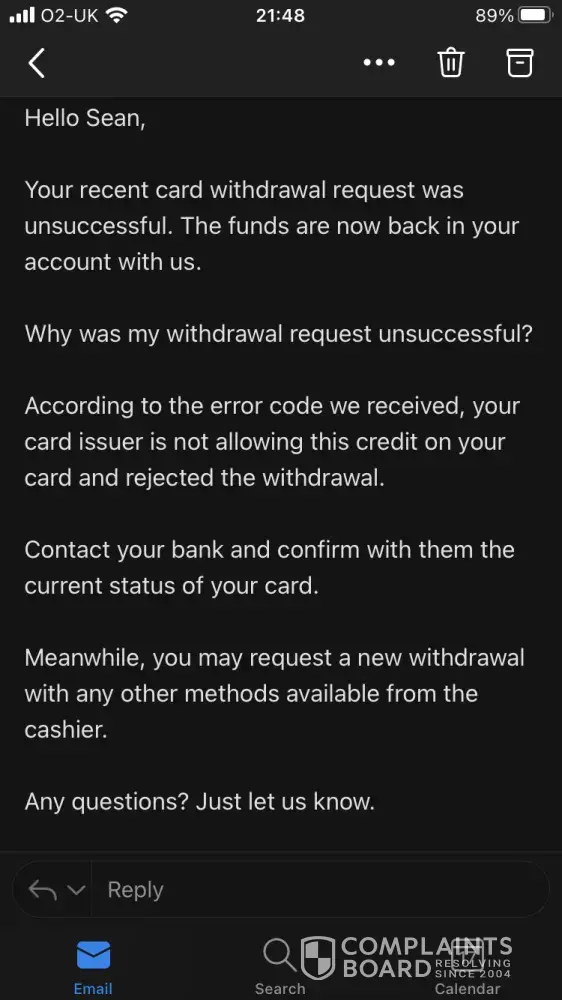Go back to the inbox
This screenshot has height=1000, width=562.
[x=37, y=63]
